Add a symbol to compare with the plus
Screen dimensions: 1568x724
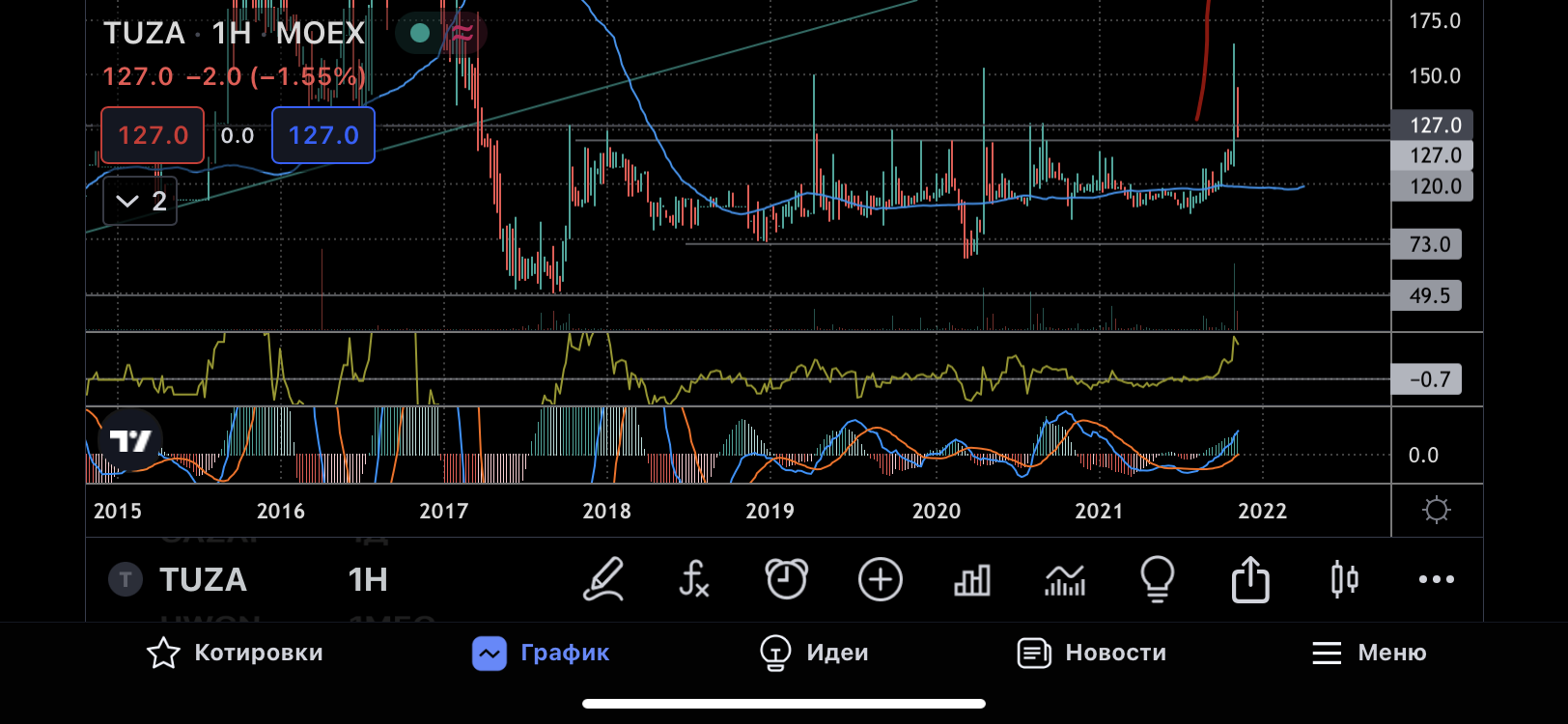coord(880,579)
